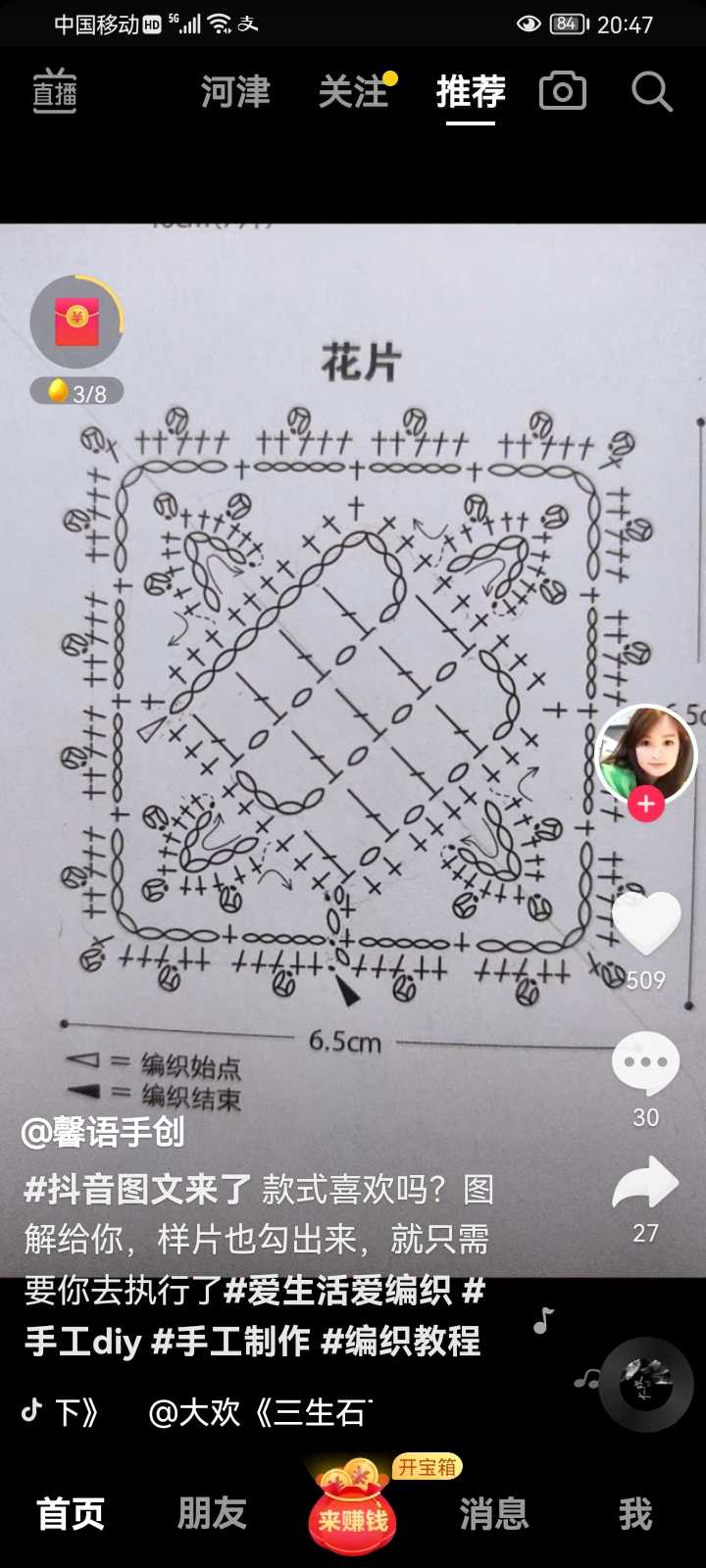
Task: Follow the author with the plus button
Action: pyautogui.click(x=645, y=805)
